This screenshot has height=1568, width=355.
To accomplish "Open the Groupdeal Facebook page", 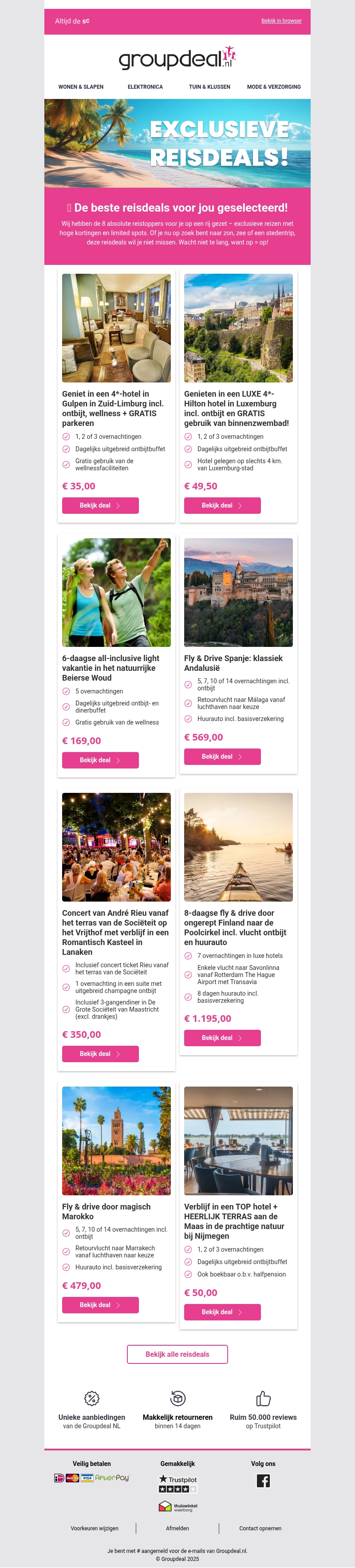I will point(263,1480).
